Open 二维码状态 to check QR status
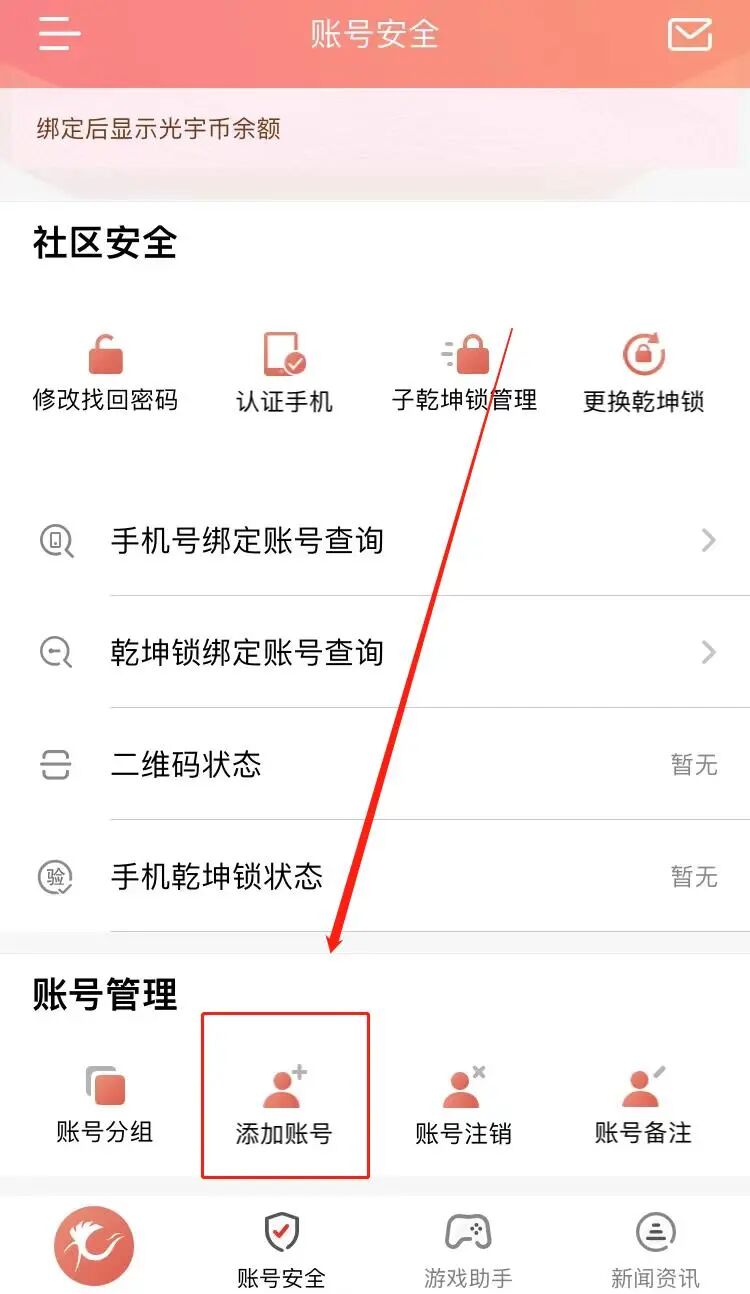Screen dimensions: 750x1294 tap(186, 765)
